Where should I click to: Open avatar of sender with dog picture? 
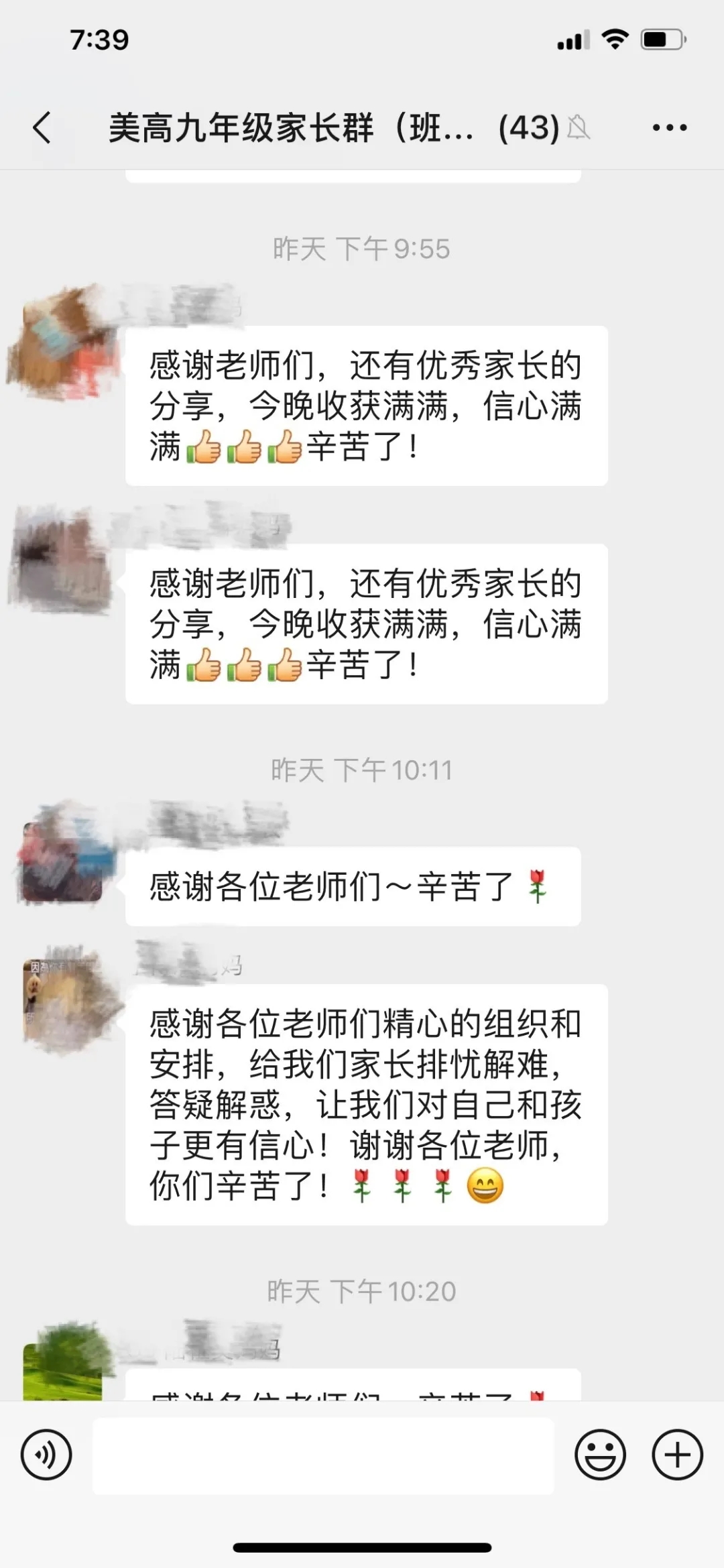pos(62,1000)
